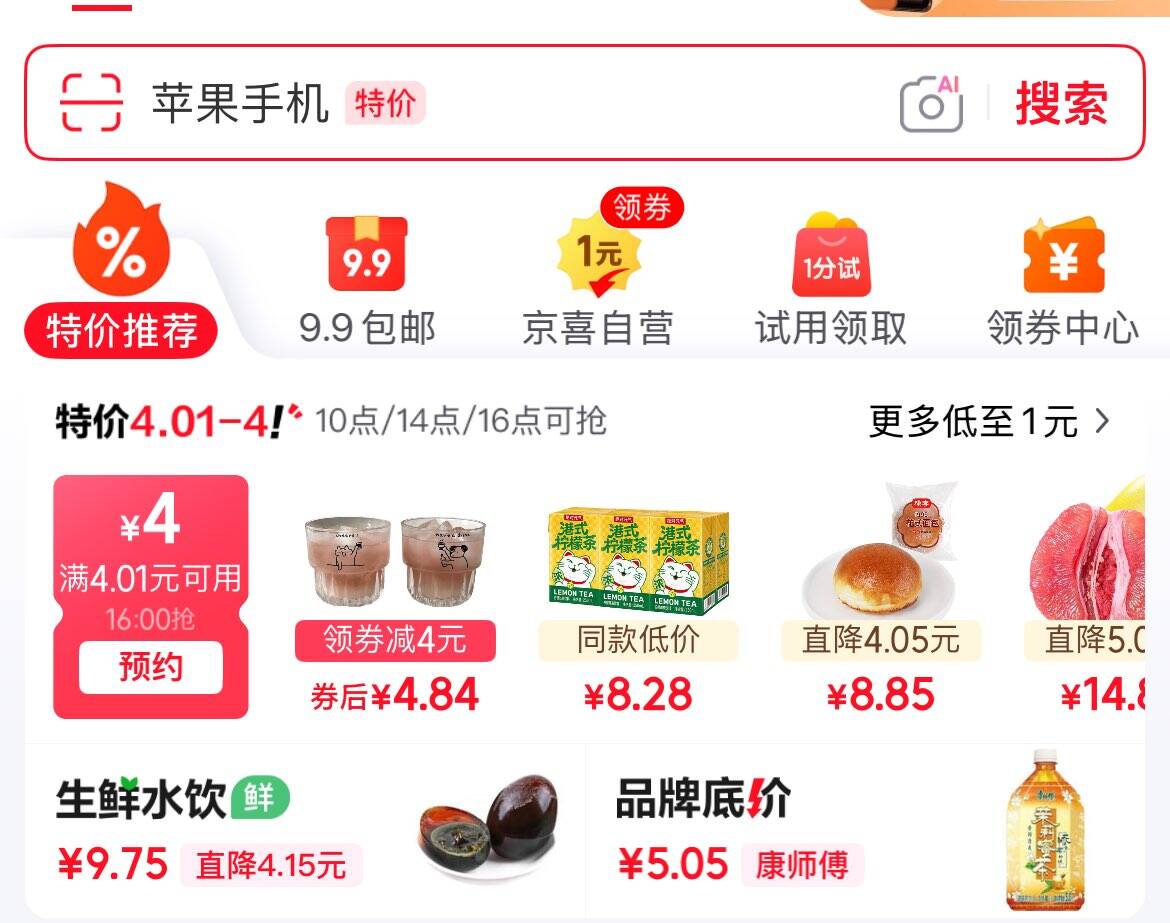The width and height of the screenshot is (1170, 923).
Task: Open 9.9包邮 section
Action: point(367,280)
